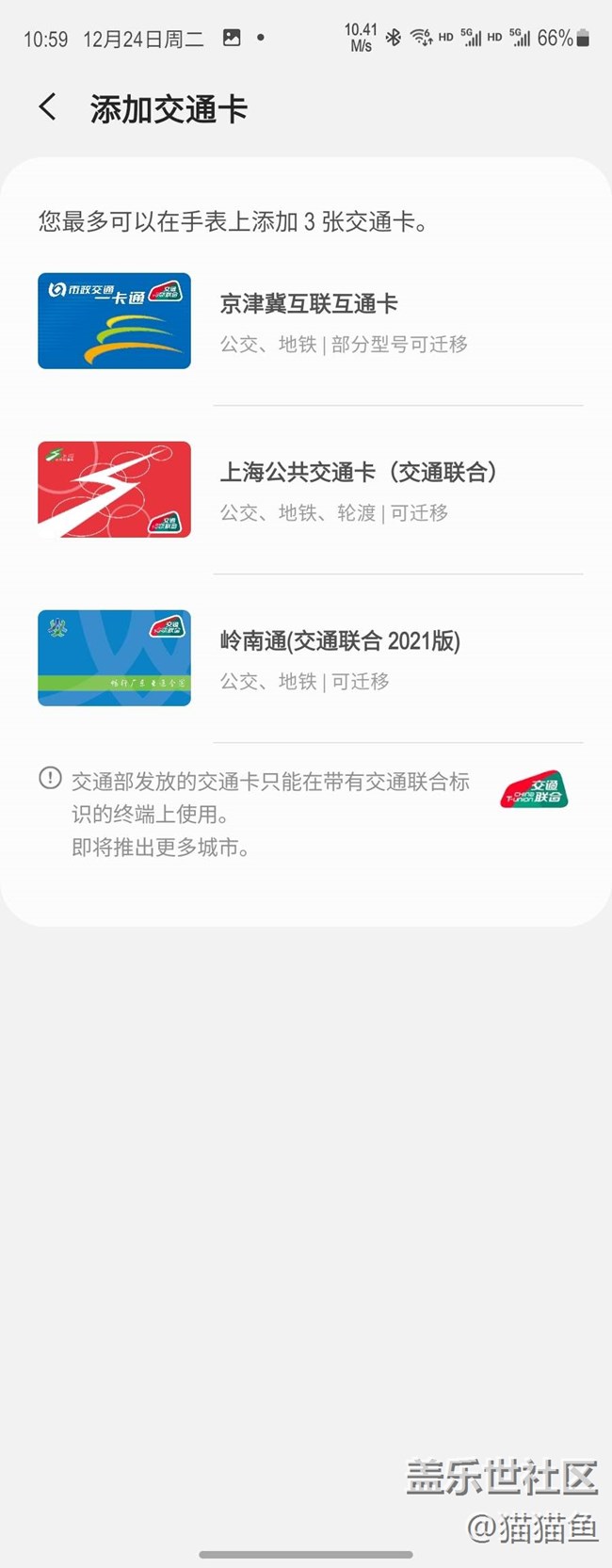Choose 上海公共交通卡（交通联合）
This screenshot has height=1568, width=612.
click(358, 490)
